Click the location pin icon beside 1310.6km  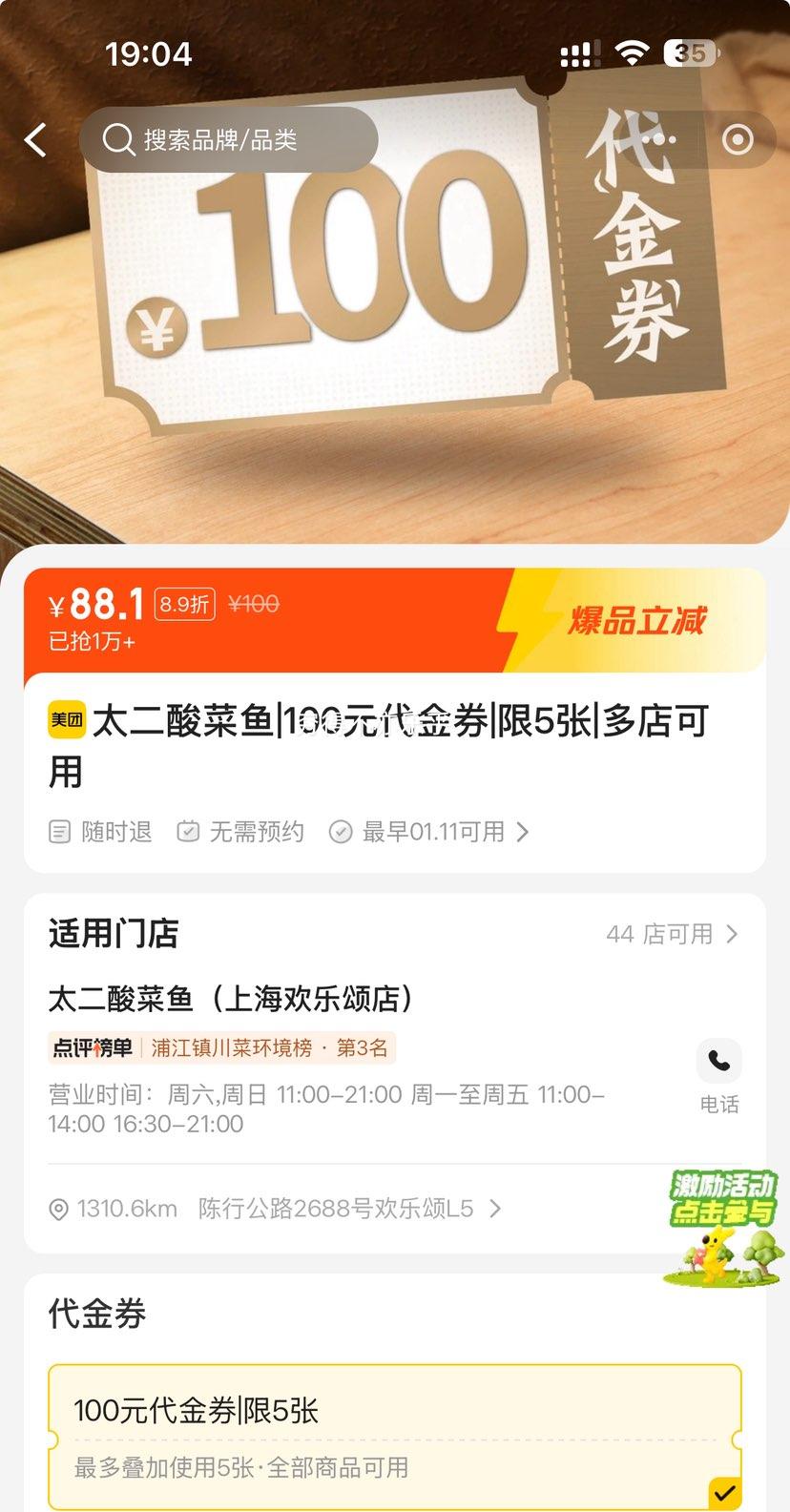[59, 1208]
